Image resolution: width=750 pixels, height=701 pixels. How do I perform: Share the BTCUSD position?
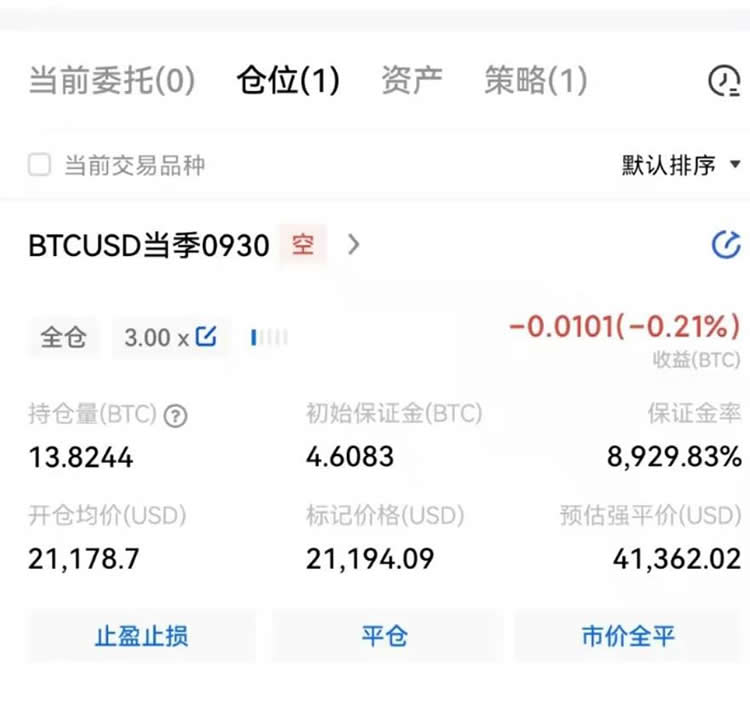(x=725, y=244)
